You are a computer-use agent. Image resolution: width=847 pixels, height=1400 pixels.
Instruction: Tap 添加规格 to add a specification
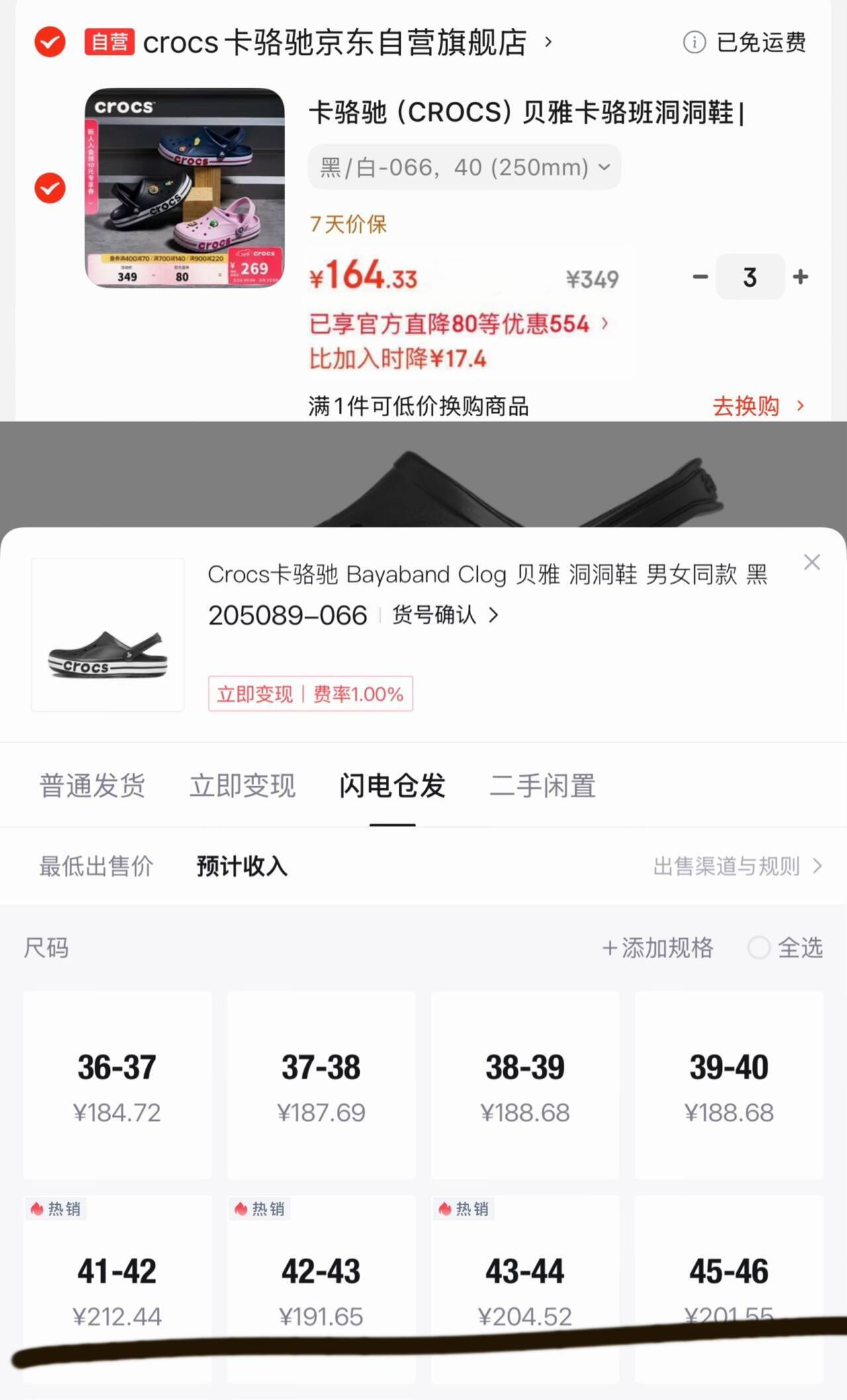point(658,948)
